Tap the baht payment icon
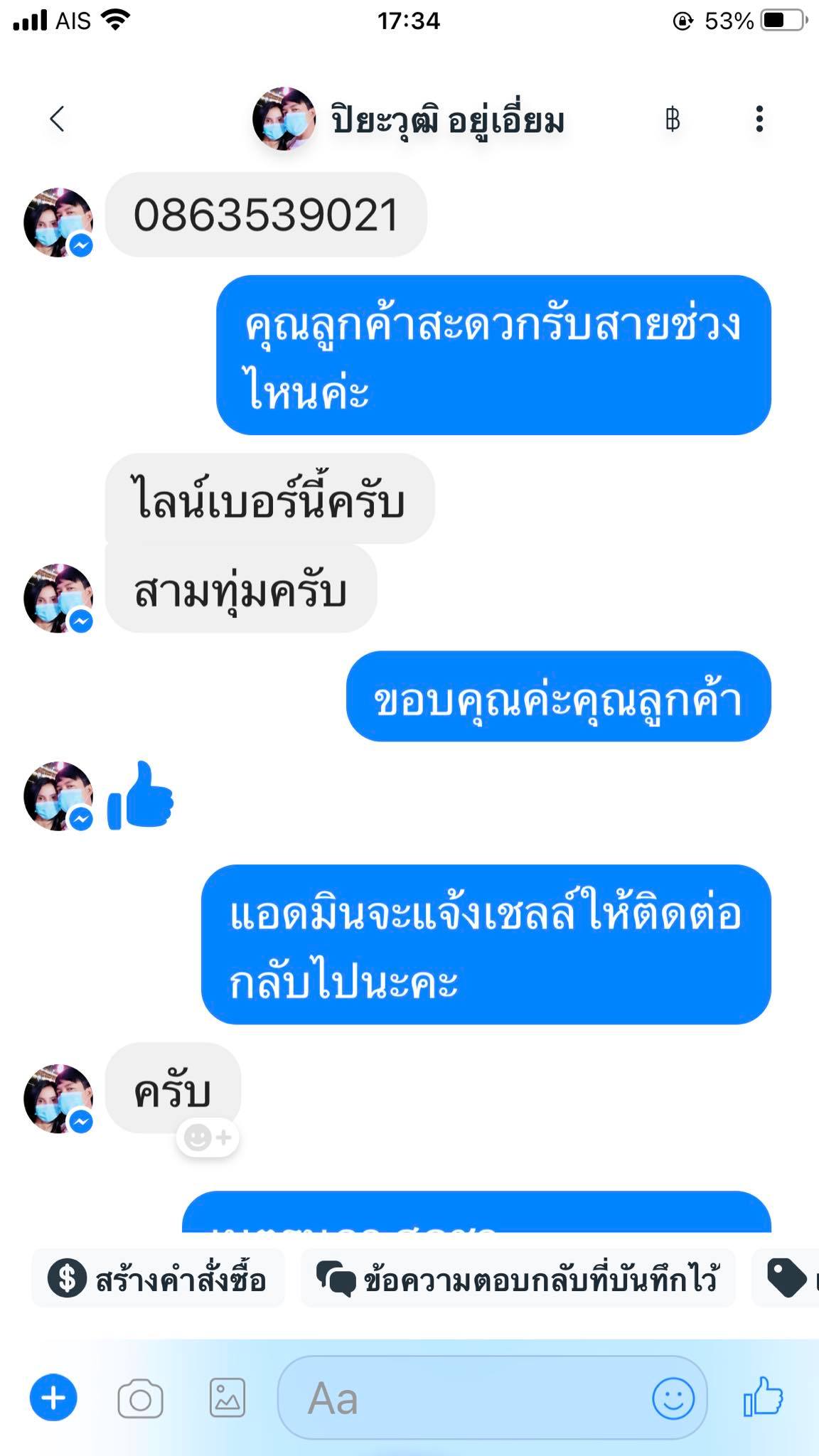Viewport: 819px width, 1456px height. coord(672,119)
